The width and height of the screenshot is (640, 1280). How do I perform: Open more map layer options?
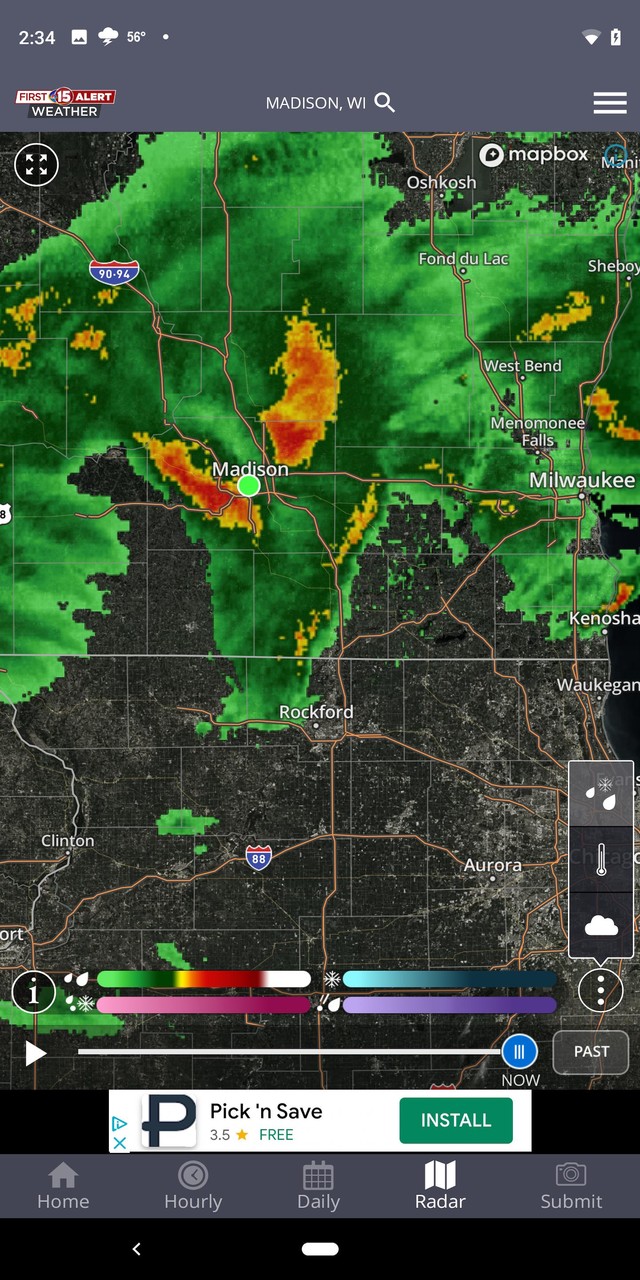(x=600, y=990)
